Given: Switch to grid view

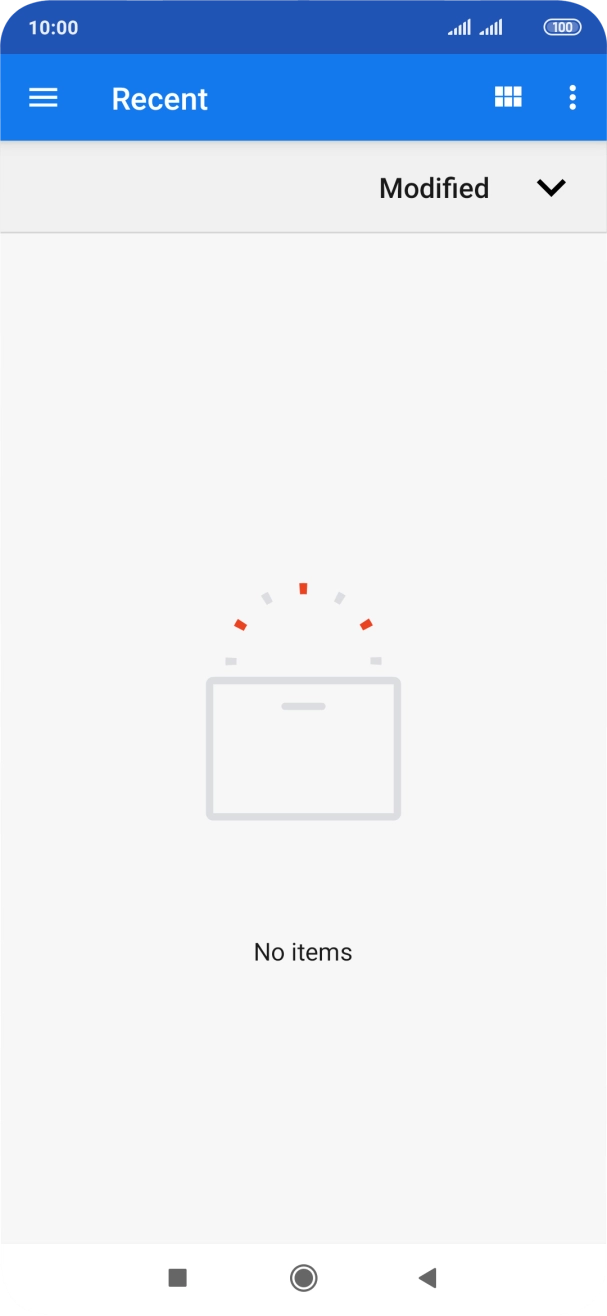Looking at the screenshot, I should 508,97.
